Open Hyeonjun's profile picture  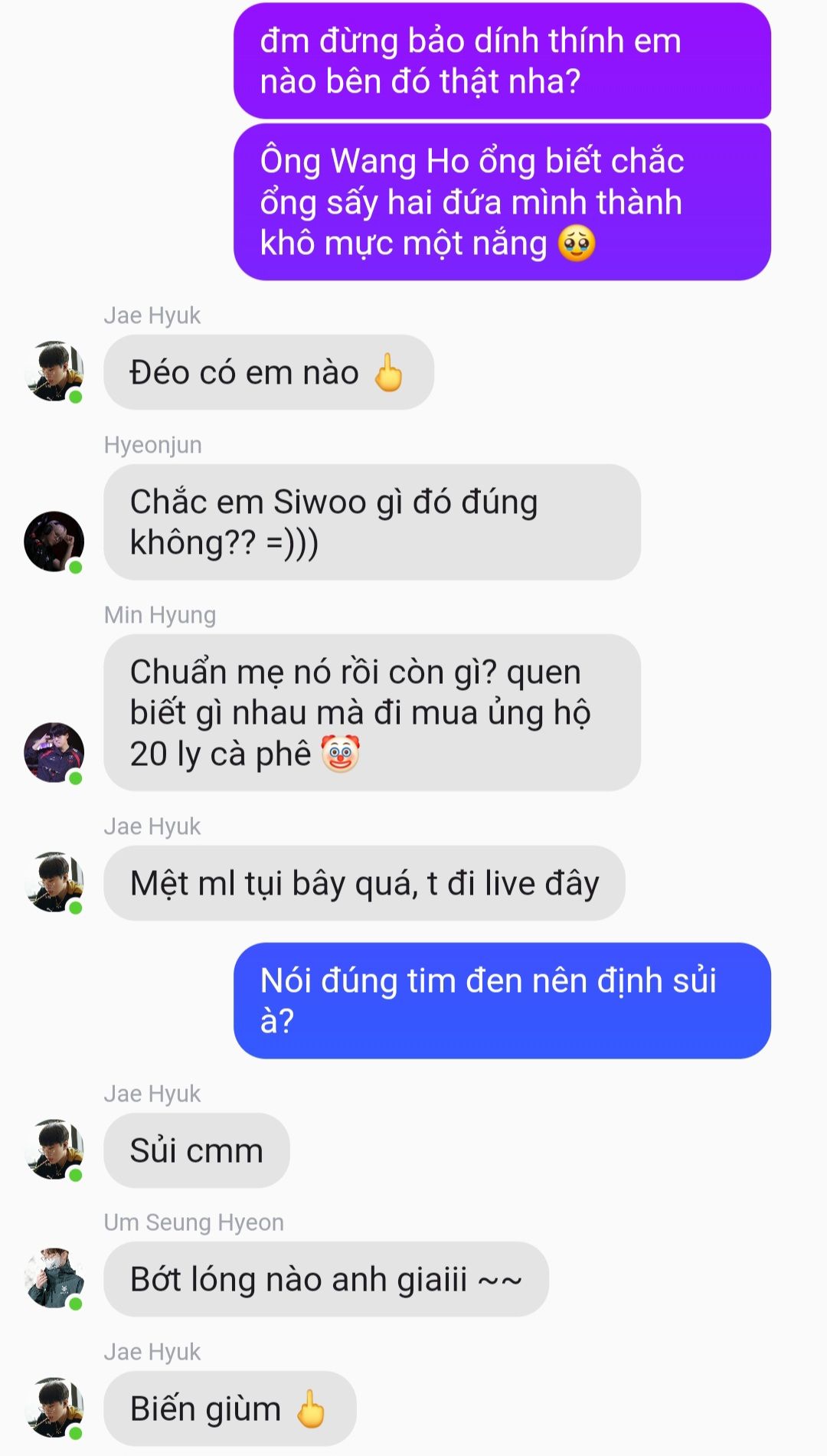[x=54, y=542]
